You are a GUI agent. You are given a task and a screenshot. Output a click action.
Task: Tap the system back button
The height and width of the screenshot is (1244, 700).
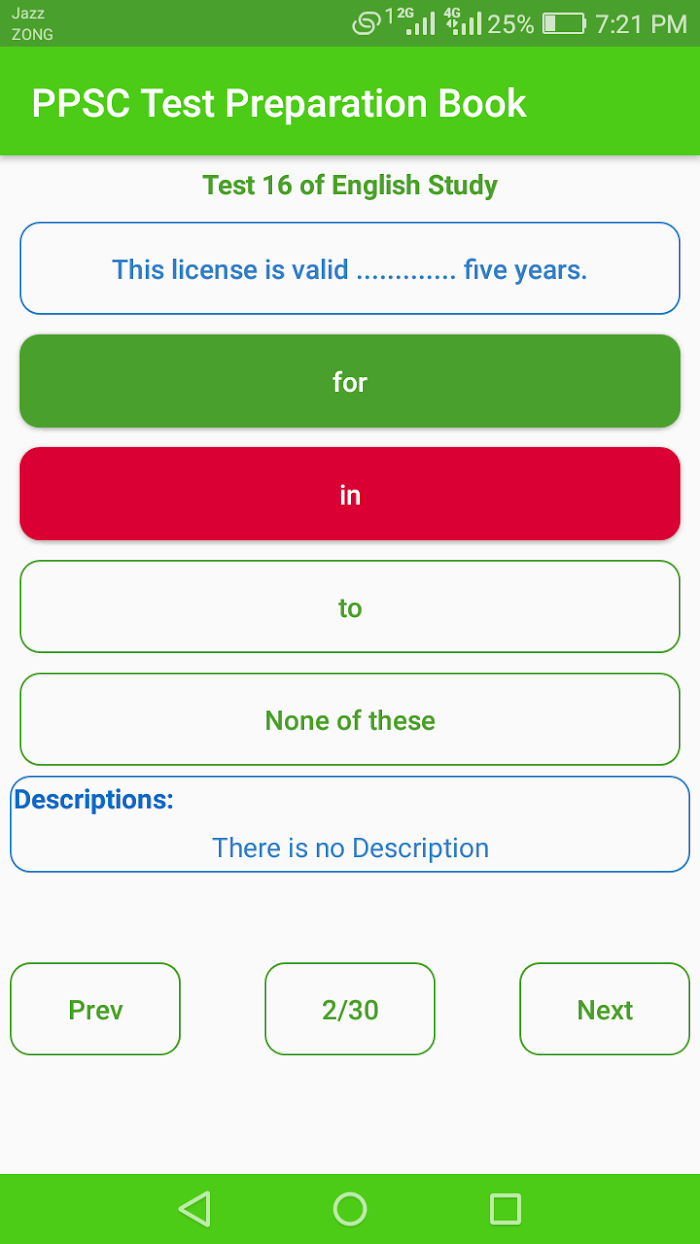(x=194, y=1209)
